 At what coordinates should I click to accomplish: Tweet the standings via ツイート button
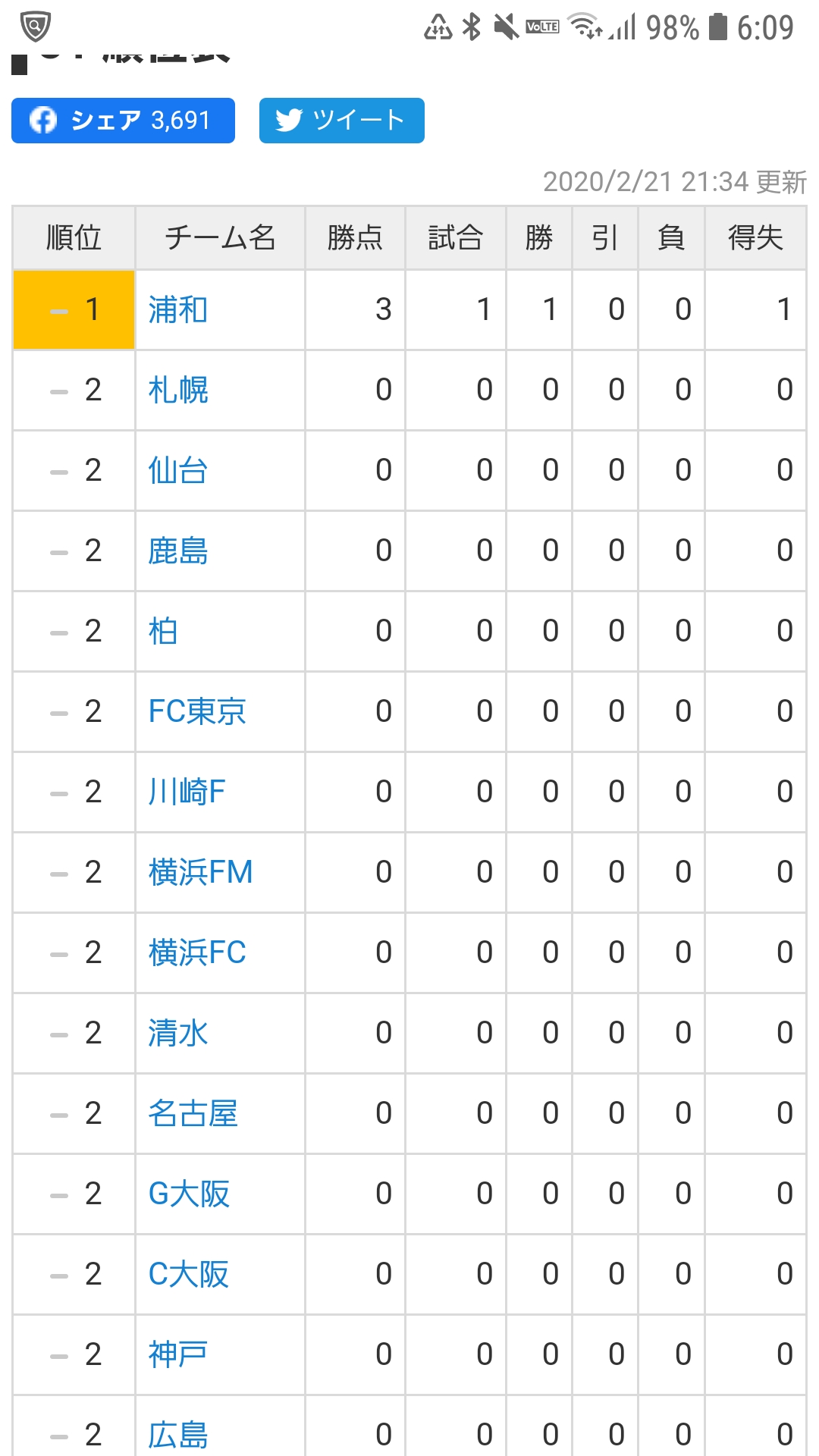341,121
